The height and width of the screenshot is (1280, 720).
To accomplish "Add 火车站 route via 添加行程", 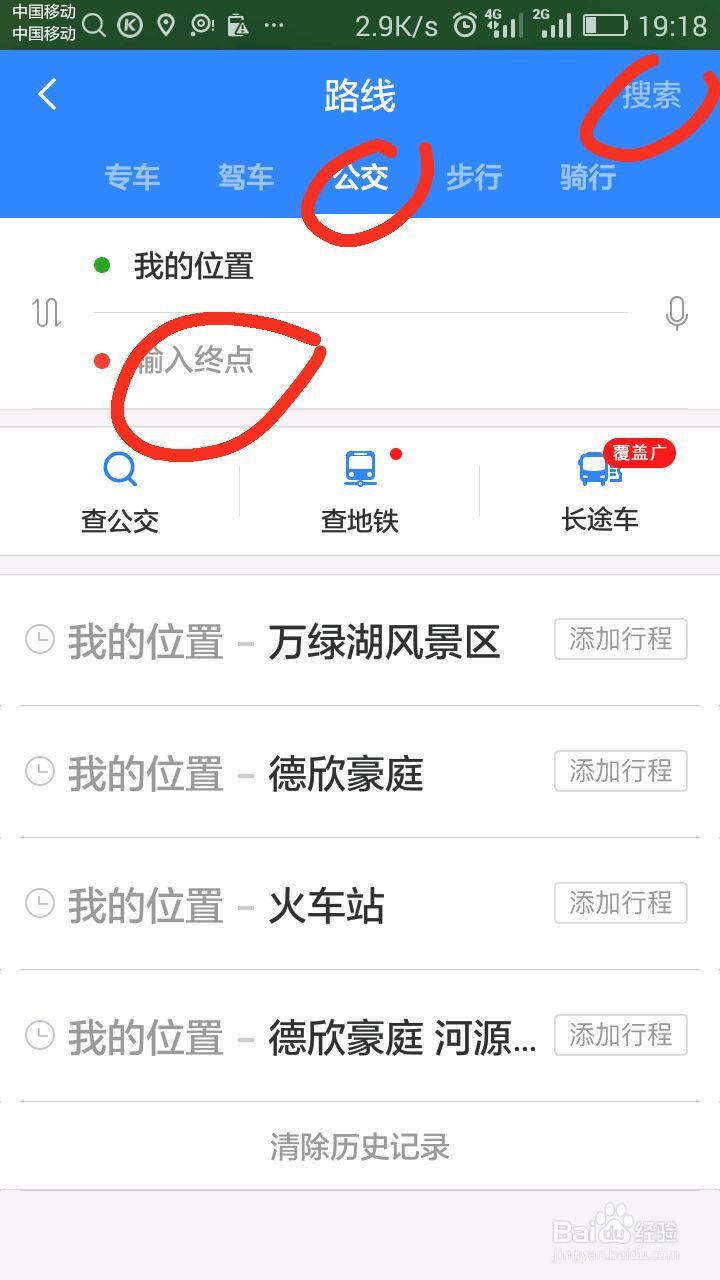I will click(620, 903).
